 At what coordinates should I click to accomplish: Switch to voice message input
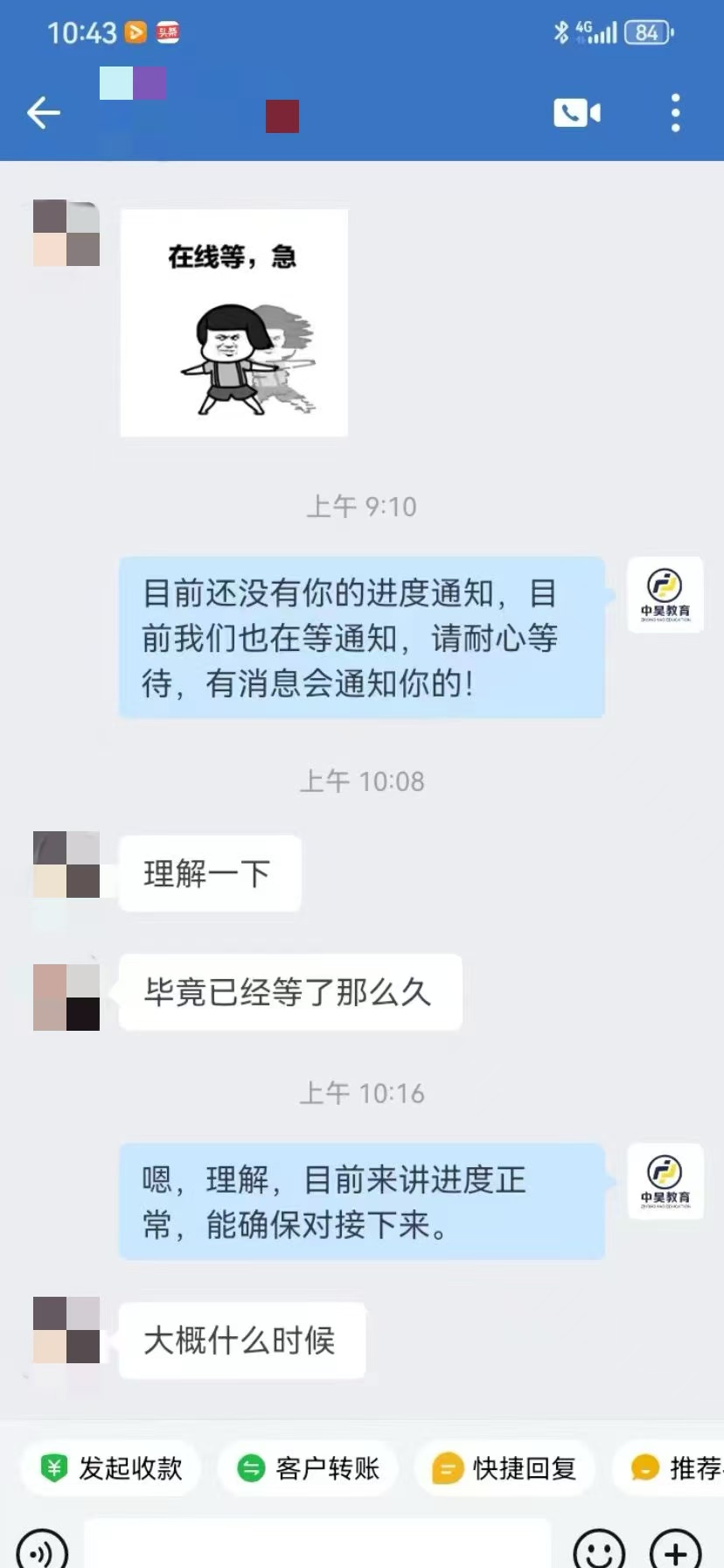pyautogui.click(x=41, y=1549)
